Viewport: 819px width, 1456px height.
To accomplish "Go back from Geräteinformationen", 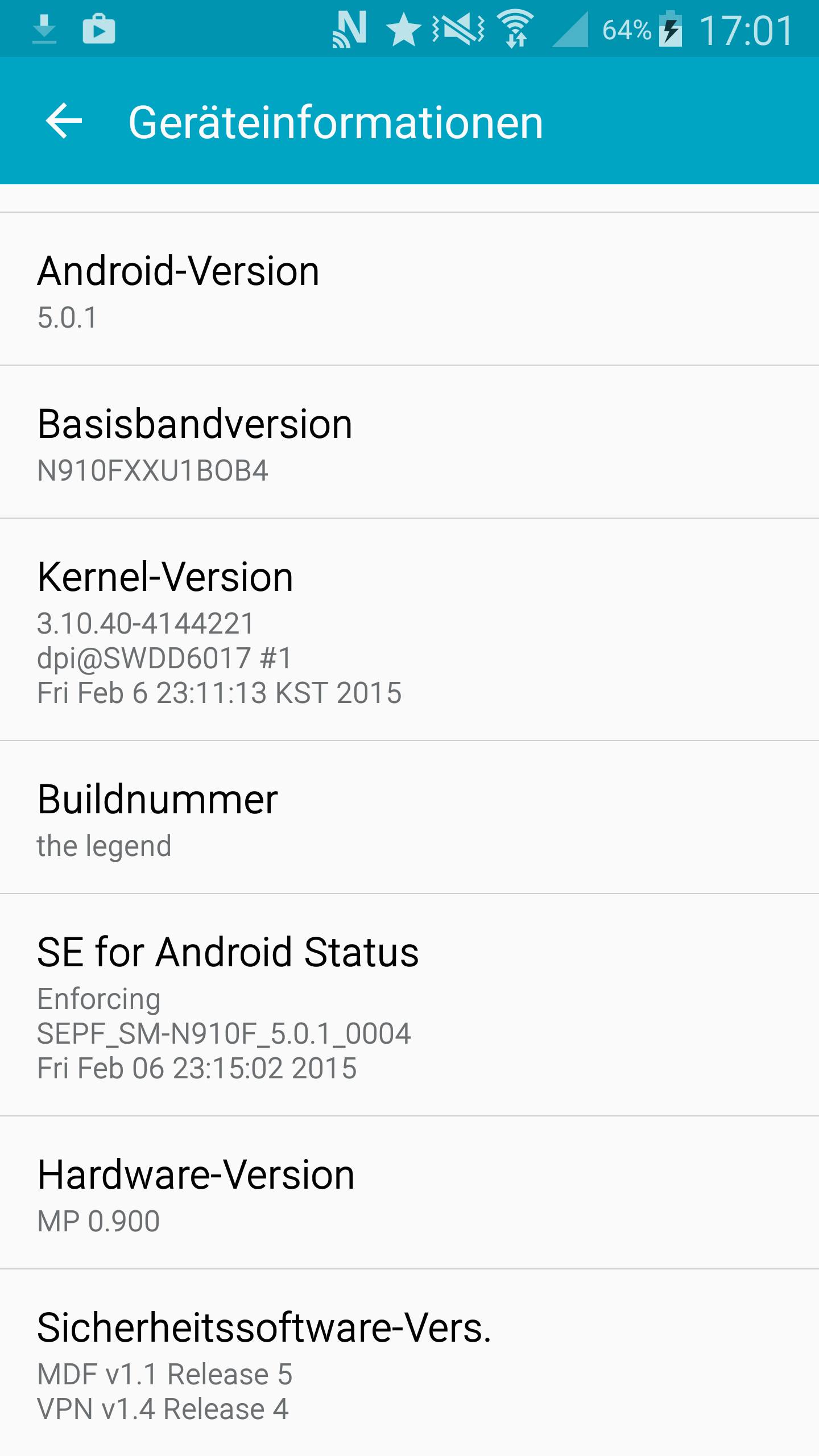I will 64,121.
